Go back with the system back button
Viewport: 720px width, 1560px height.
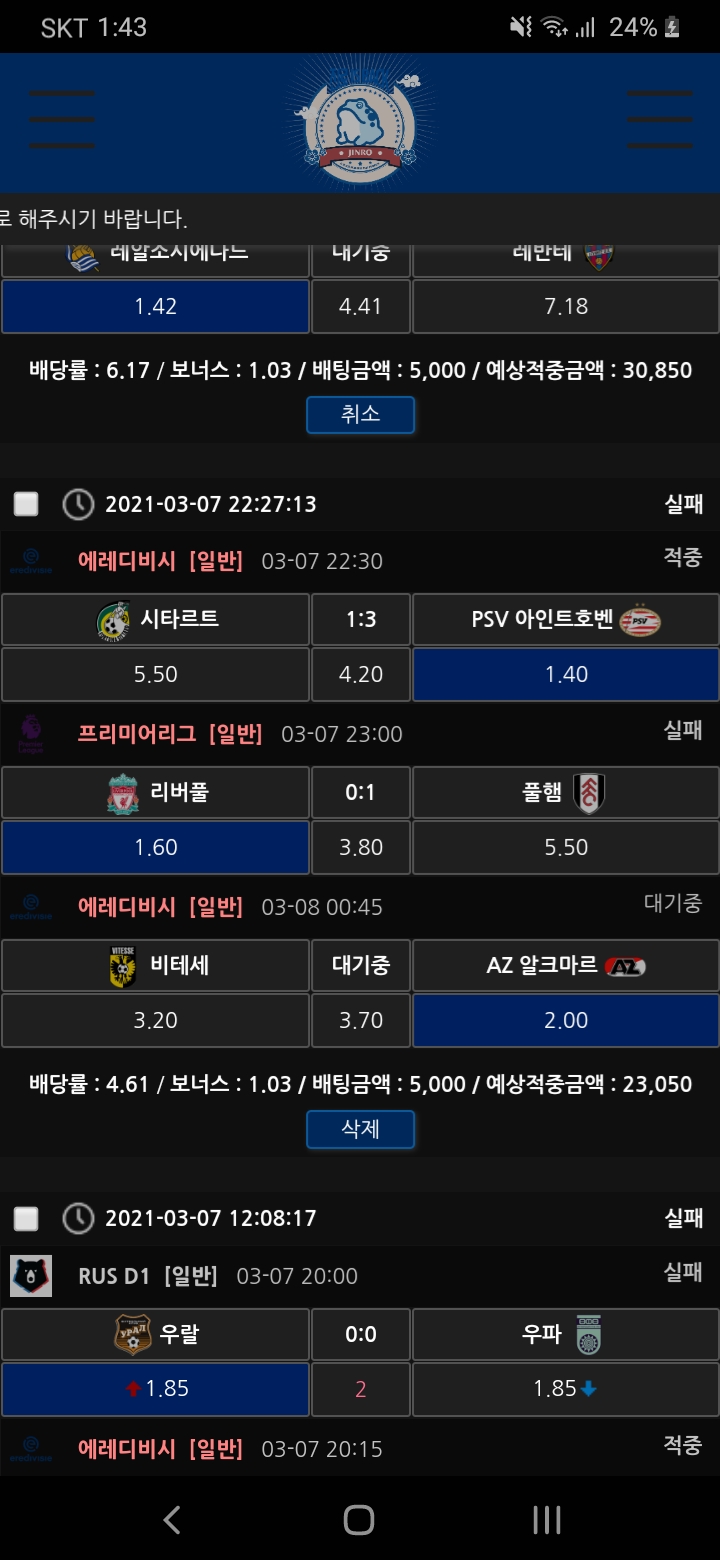pyautogui.click(x=172, y=1520)
